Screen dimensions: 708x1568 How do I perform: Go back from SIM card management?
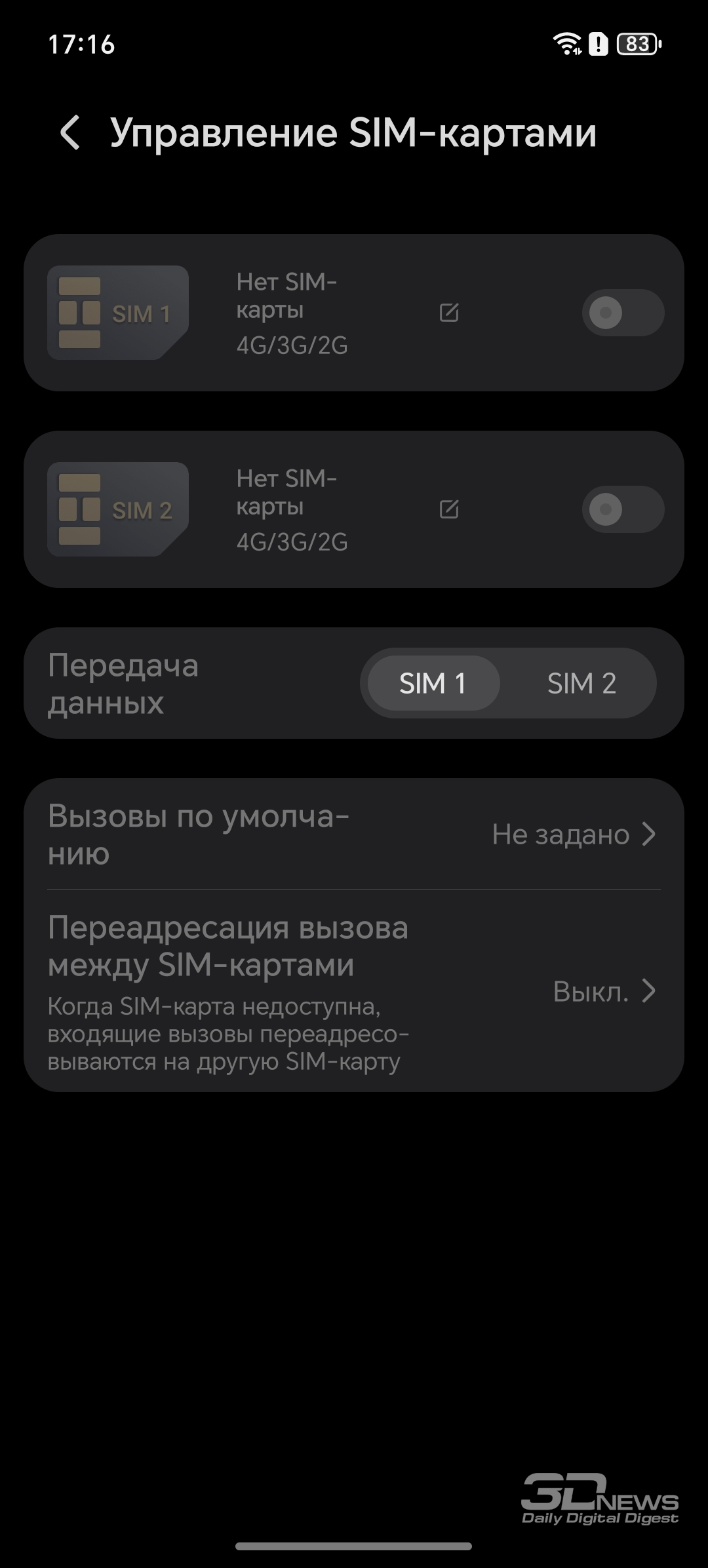pyautogui.click(x=70, y=132)
